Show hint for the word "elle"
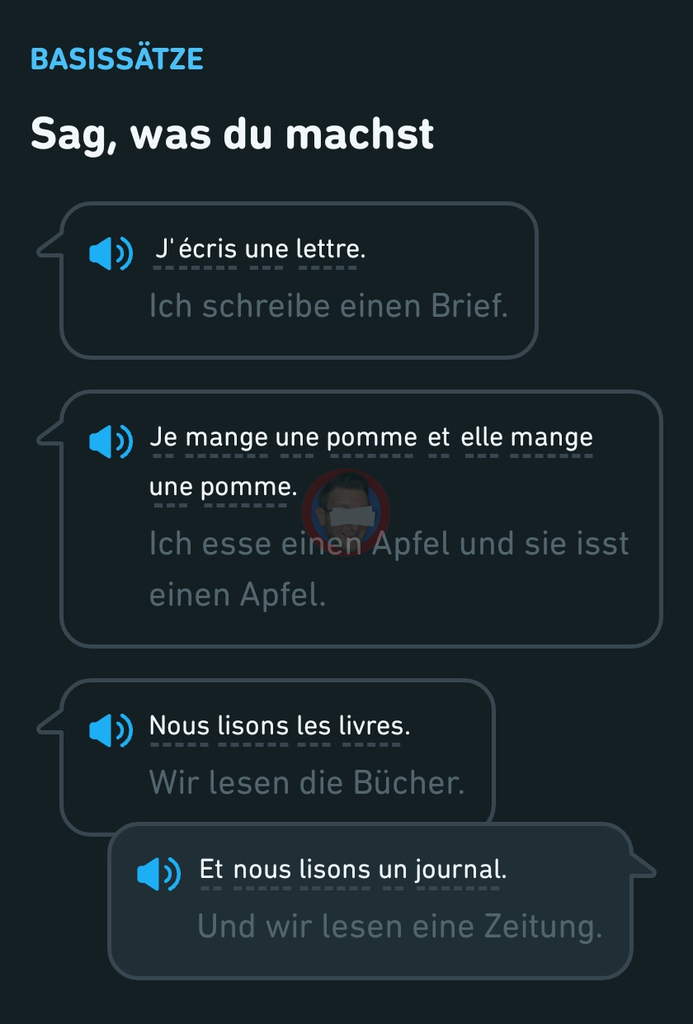693x1024 pixels. coord(482,438)
